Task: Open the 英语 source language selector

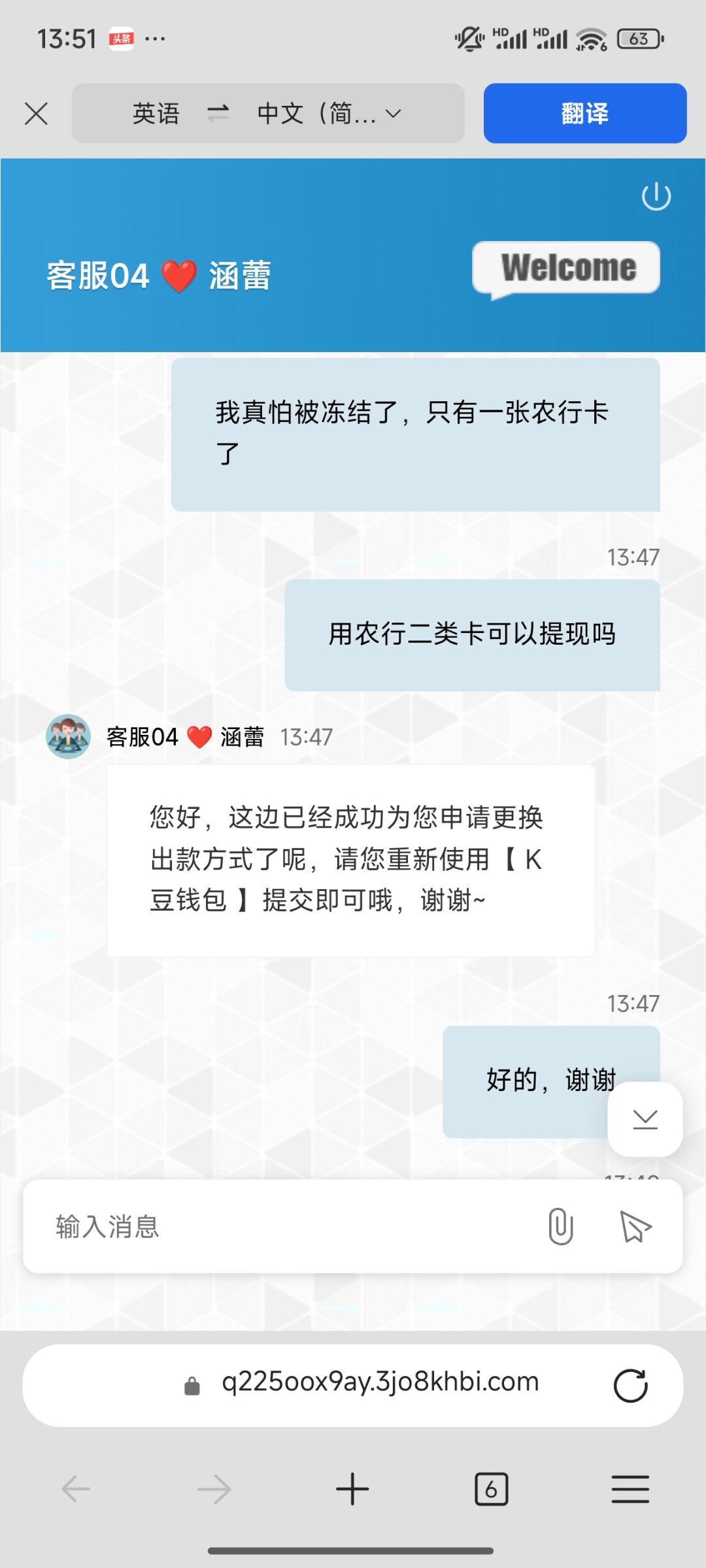Action: pos(156,114)
